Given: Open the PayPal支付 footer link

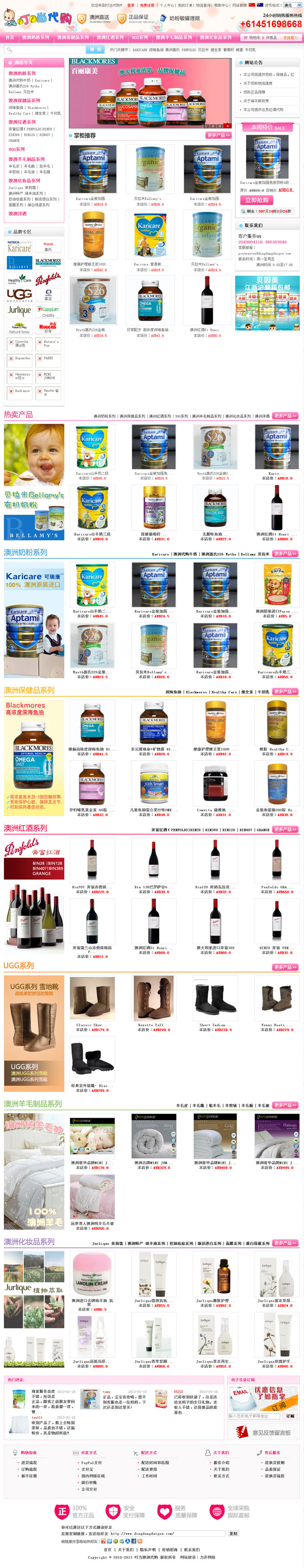Looking at the screenshot, I should pyautogui.click(x=91, y=1462).
